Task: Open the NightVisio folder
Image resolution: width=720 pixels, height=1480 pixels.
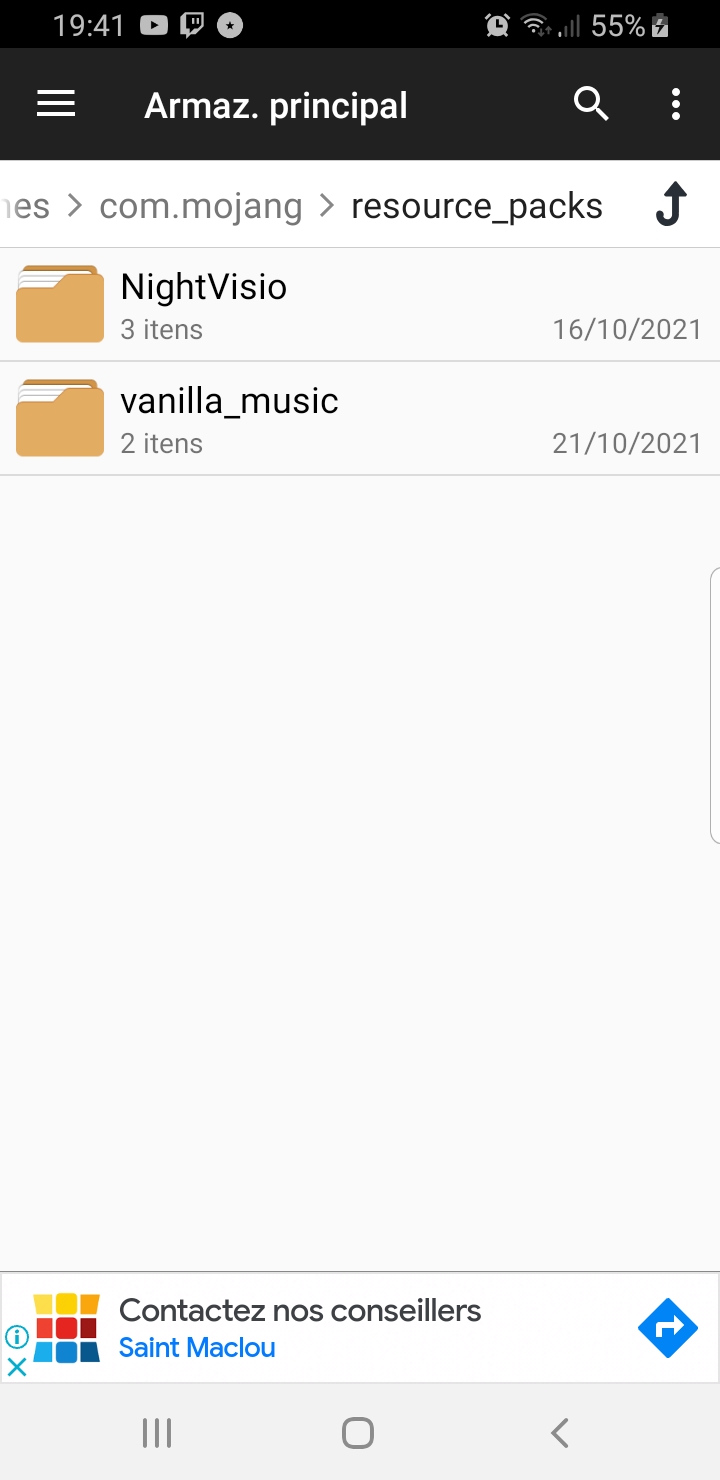Action: coord(360,305)
